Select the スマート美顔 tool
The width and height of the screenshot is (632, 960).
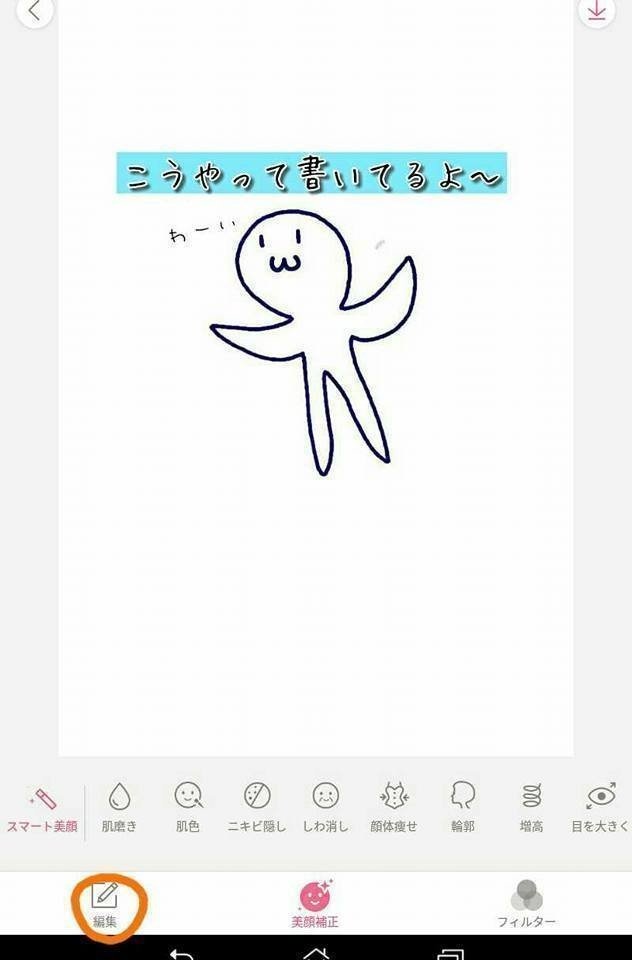click(x=42, y=808)
